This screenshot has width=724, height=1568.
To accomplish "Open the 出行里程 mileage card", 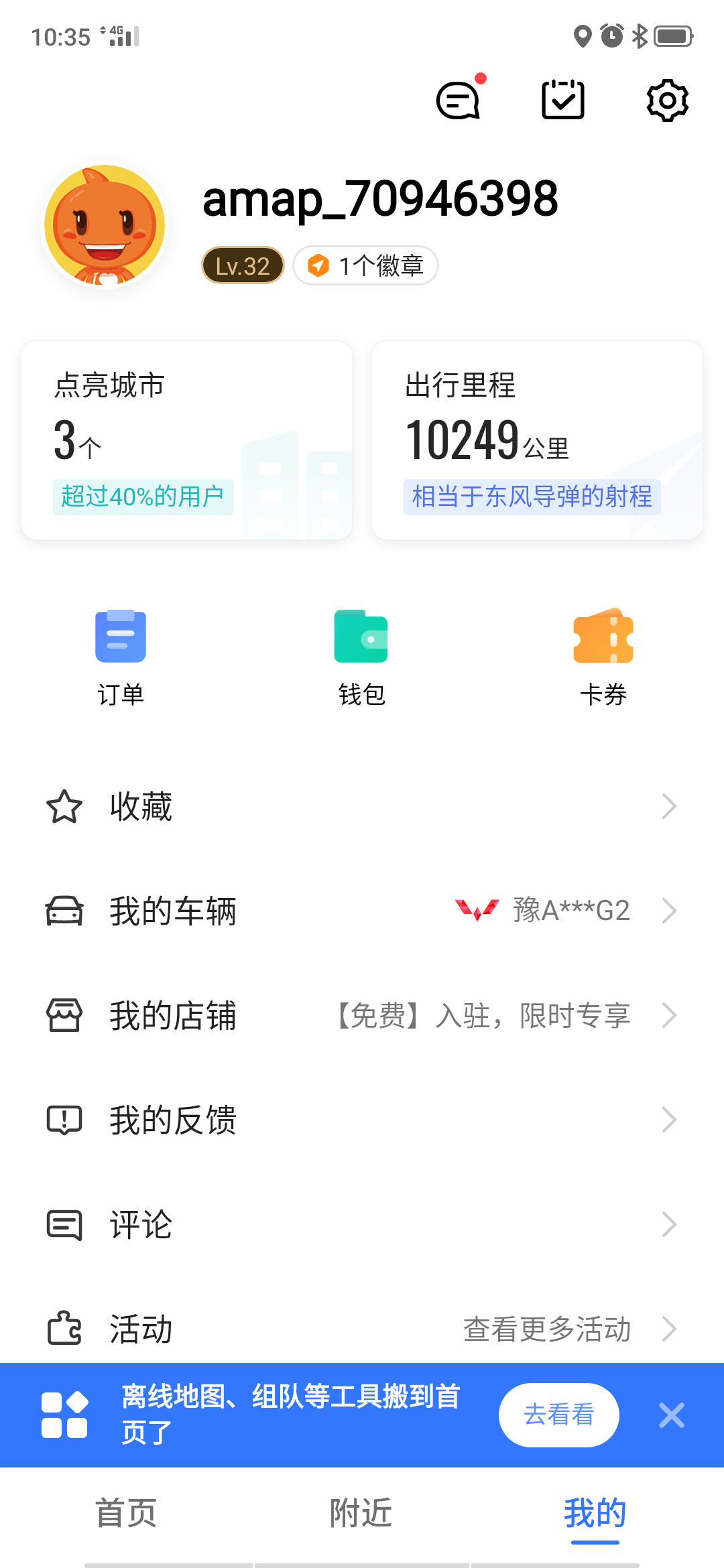I will (537, 440).
